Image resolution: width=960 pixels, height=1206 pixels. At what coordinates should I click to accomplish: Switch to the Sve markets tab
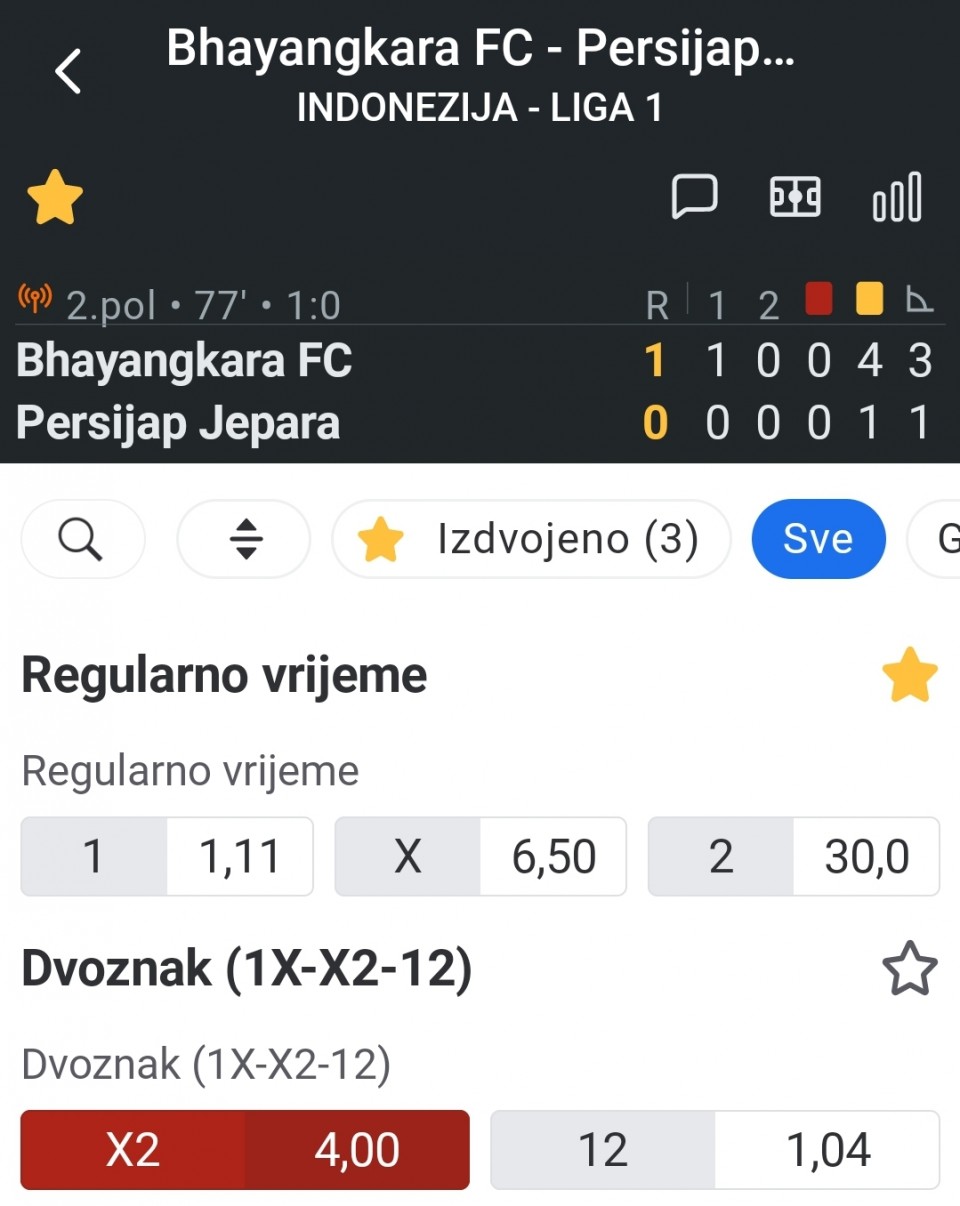[x=818, y=539]
